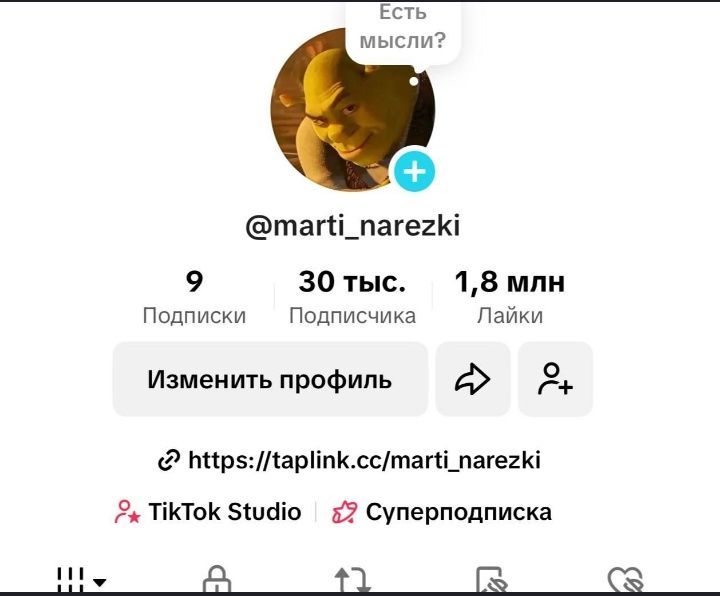Switch to the videos grid tab
The height and width of the screenshot is (596, 720).
pyautogui.click(x=80, y=580)
